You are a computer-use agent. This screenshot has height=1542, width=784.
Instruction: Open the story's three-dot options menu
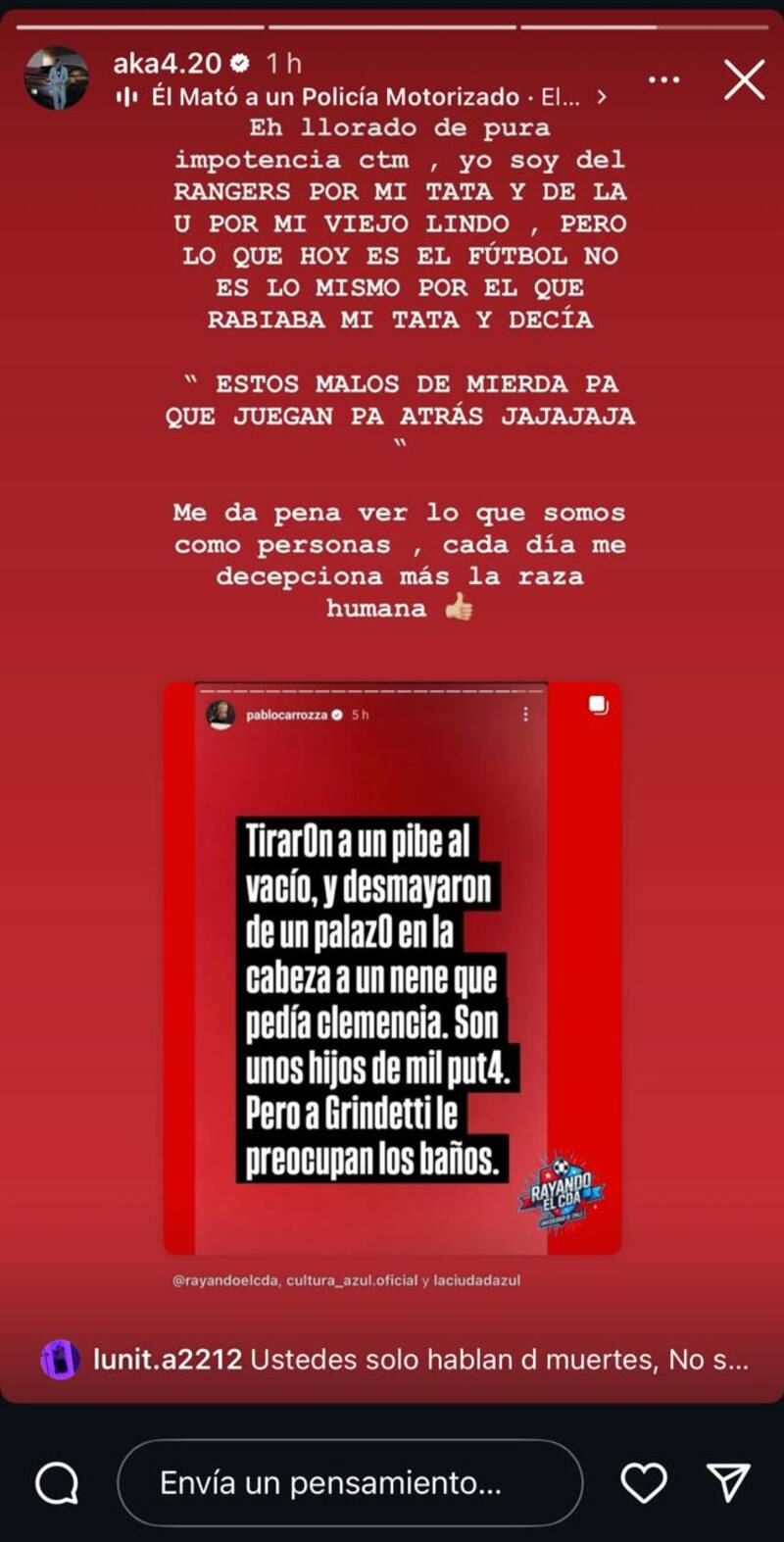(665, 79)
